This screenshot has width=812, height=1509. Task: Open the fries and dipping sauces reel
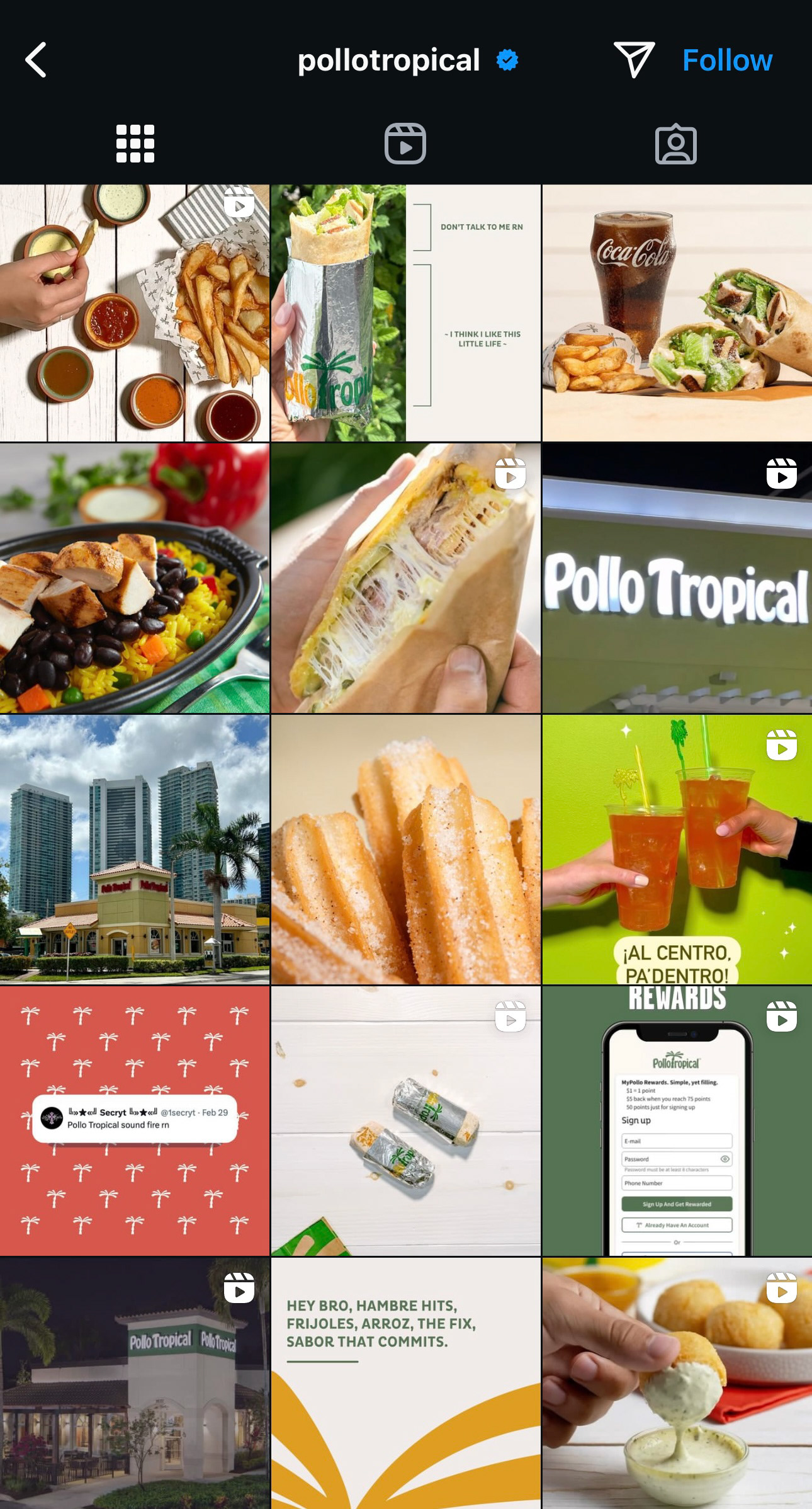click(135, 313)
